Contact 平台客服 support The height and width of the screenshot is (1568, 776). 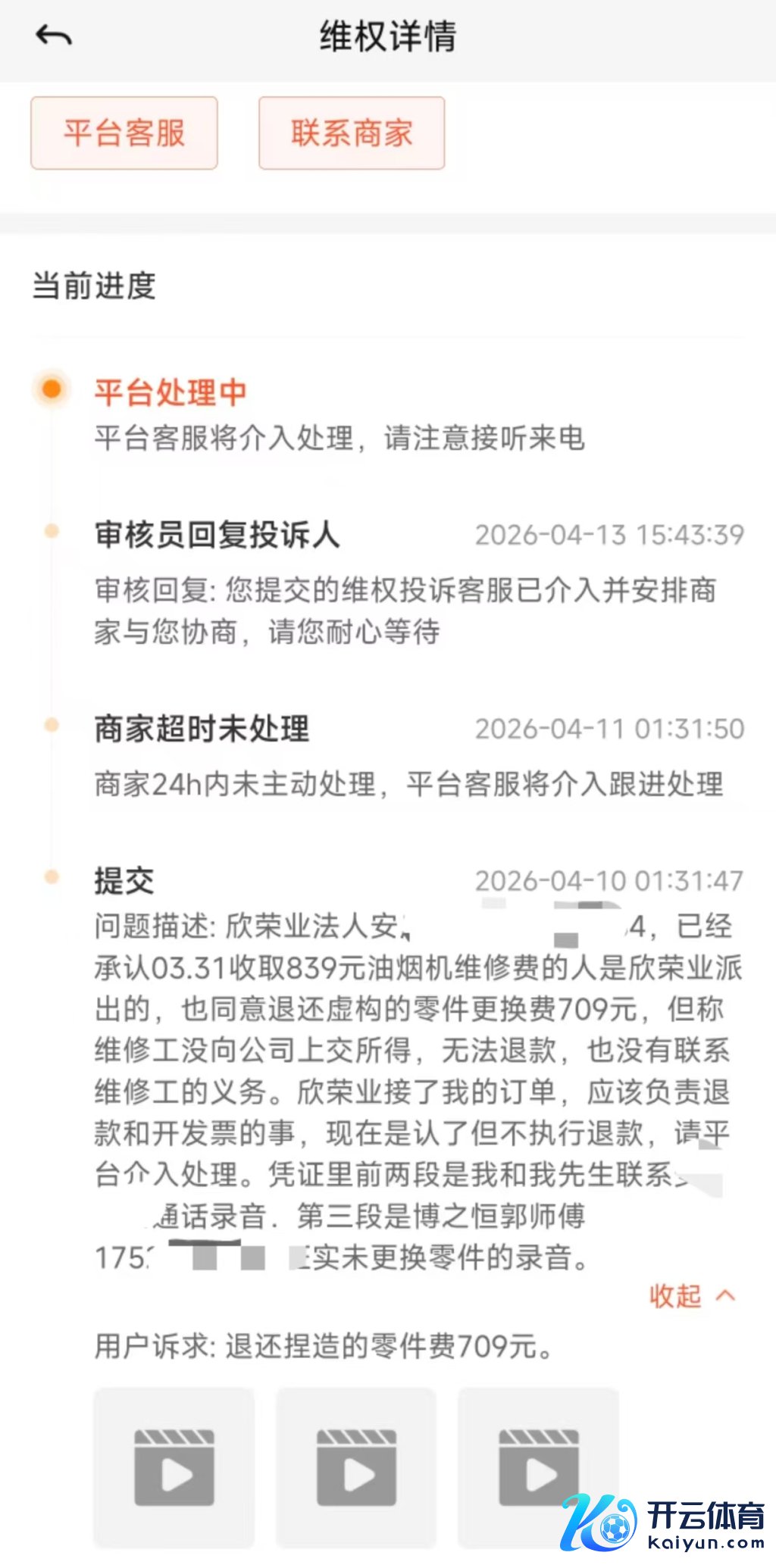point(124,133)
